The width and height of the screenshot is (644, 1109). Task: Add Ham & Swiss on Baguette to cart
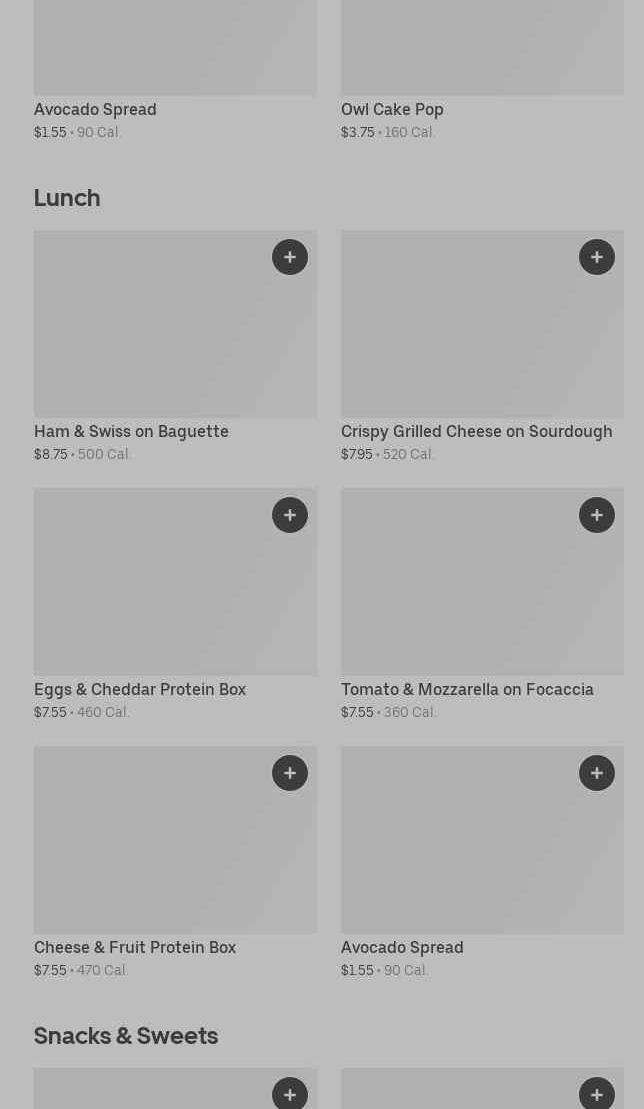pyautogui.click(x=290, y=257)
